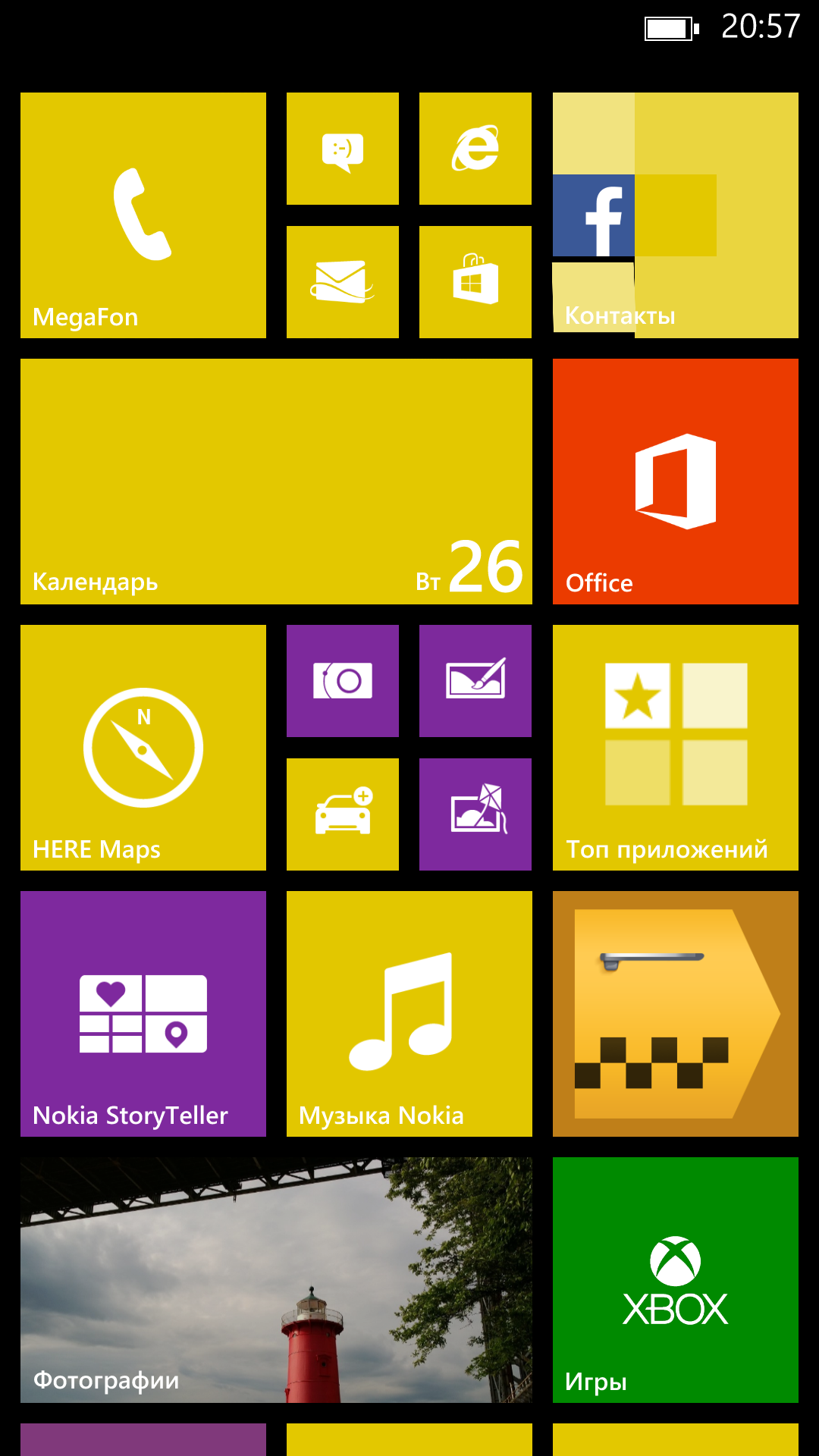Open the Windows Store tile
The width and height of the screenshot is (819, 1456).
click(x=475, y=282)
